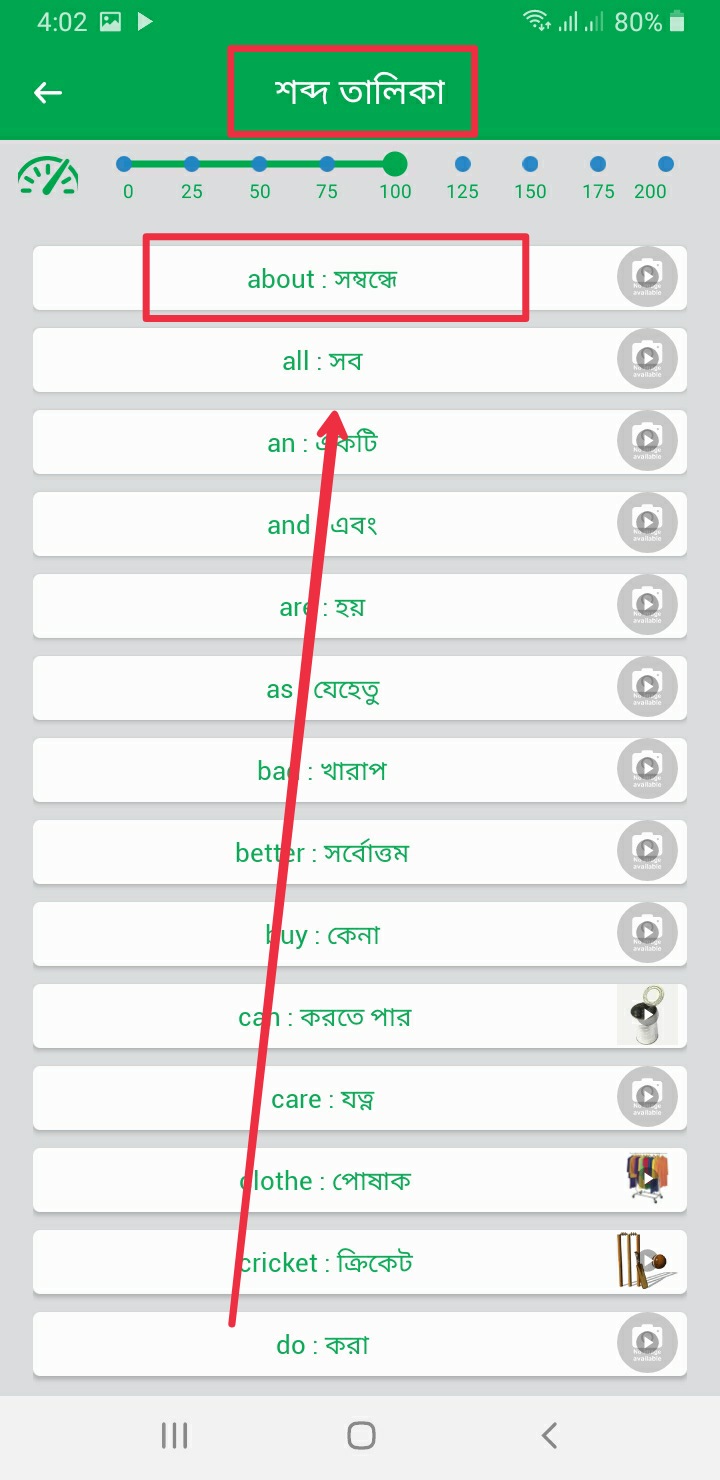The image size is (720, 1480).
Task: Open the 'do : করা' word row
Action: [x=322, y=1344]
